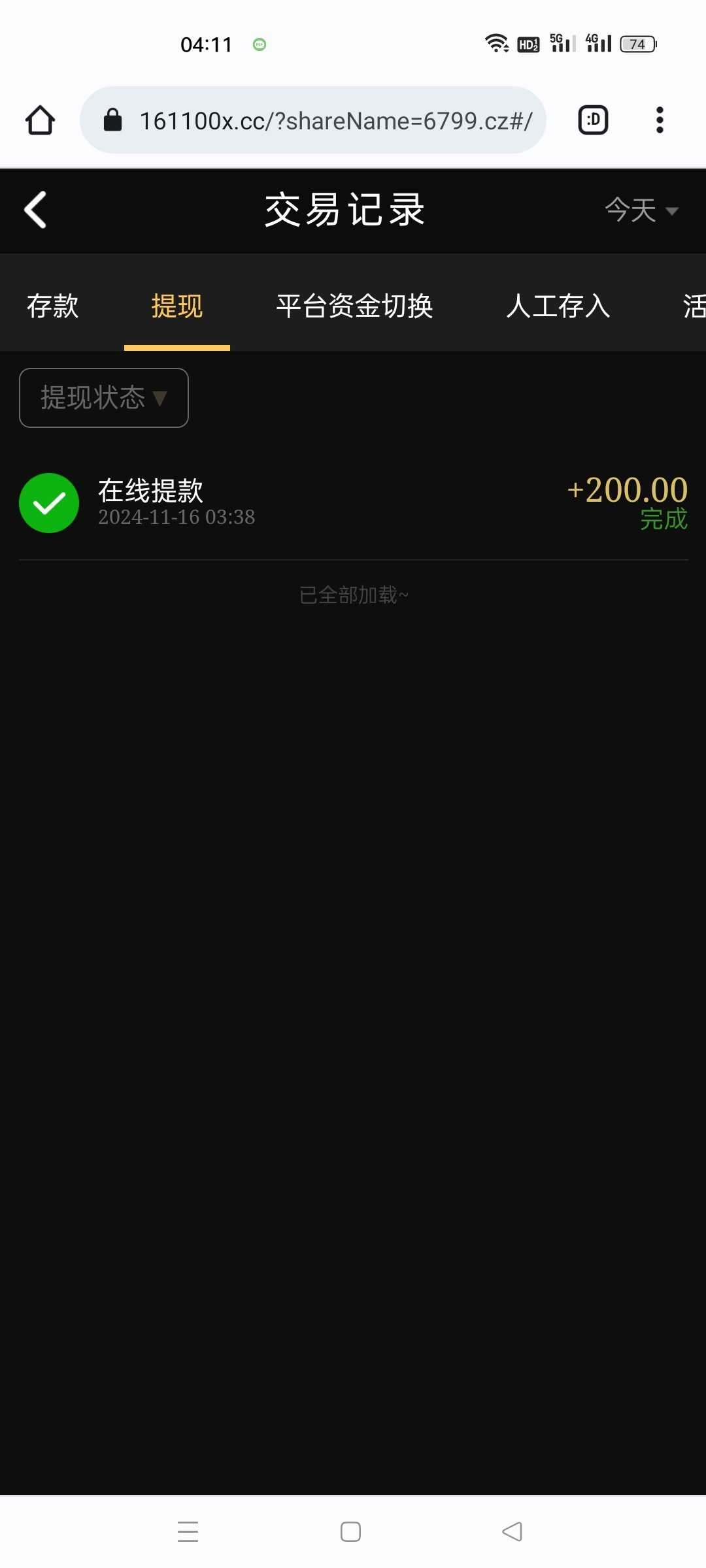Open the 人工存入 tab
This screenshot has width=706, height=1568.
(x=558, y=306)
